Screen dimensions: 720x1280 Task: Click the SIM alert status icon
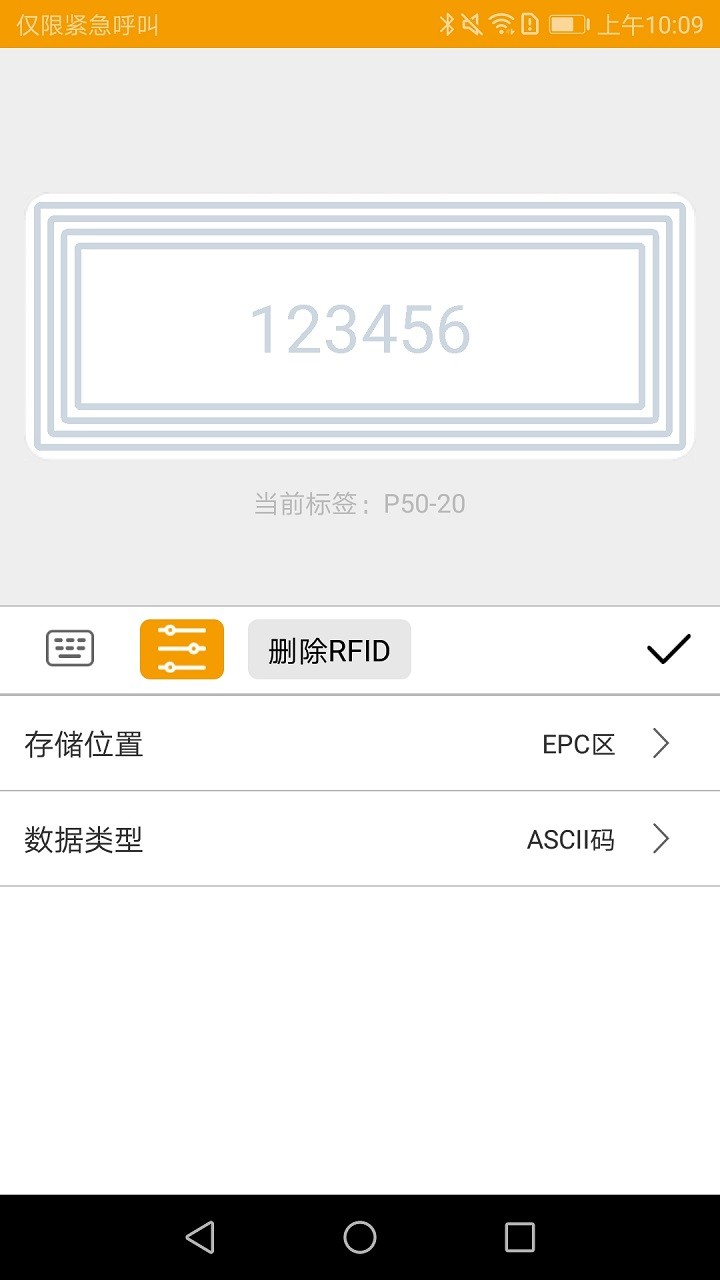(528, 20)
